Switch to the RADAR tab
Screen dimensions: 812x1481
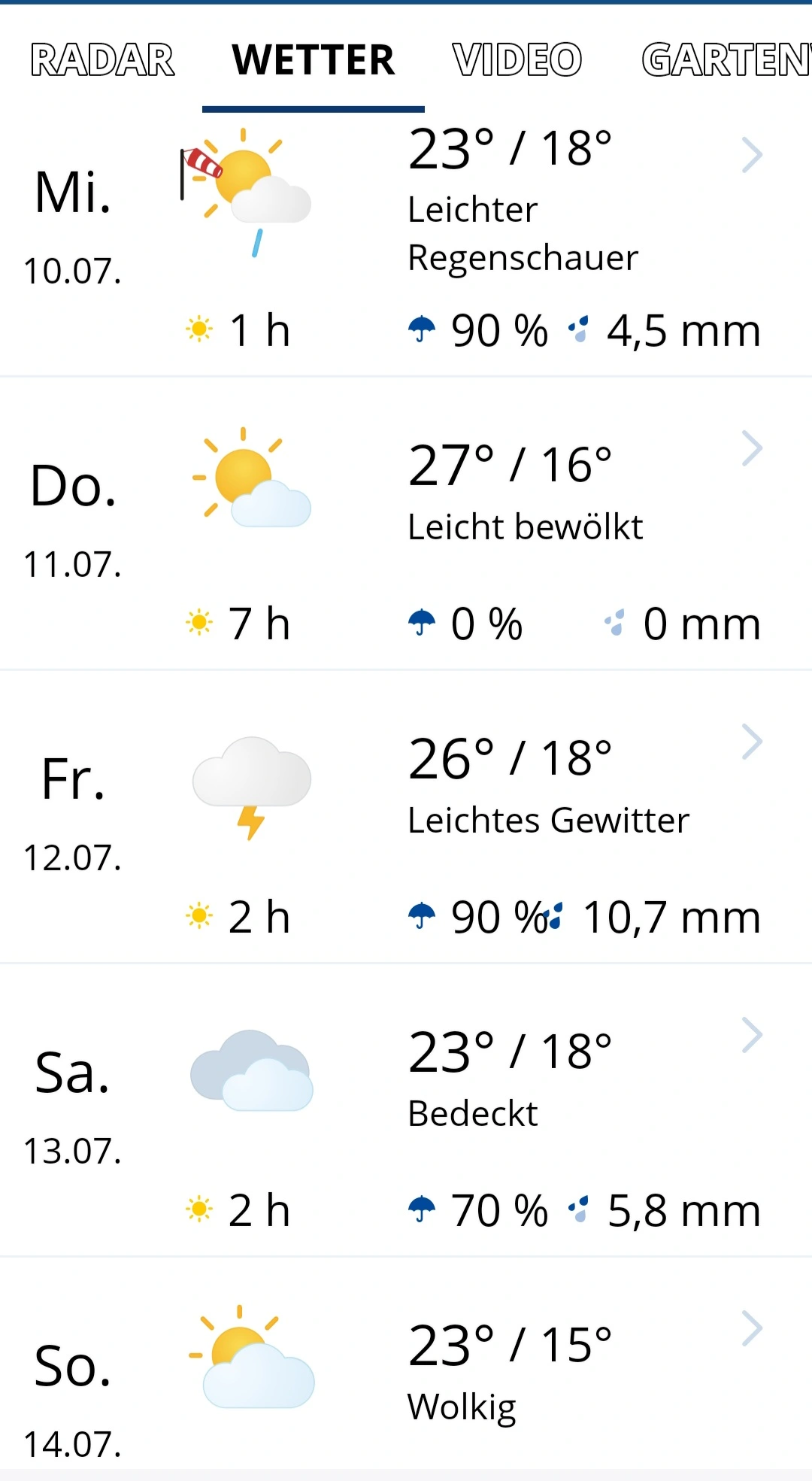pos(102,60)
